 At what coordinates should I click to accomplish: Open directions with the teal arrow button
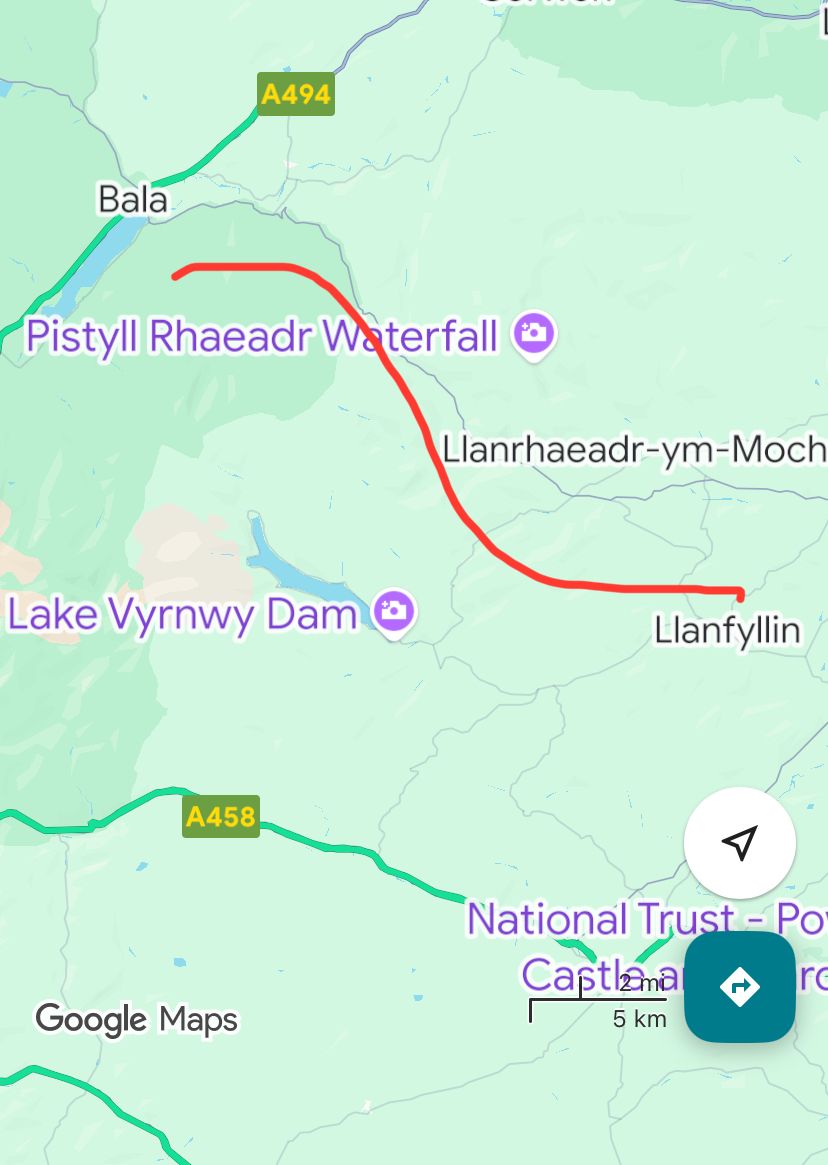[x=739, y=987]
